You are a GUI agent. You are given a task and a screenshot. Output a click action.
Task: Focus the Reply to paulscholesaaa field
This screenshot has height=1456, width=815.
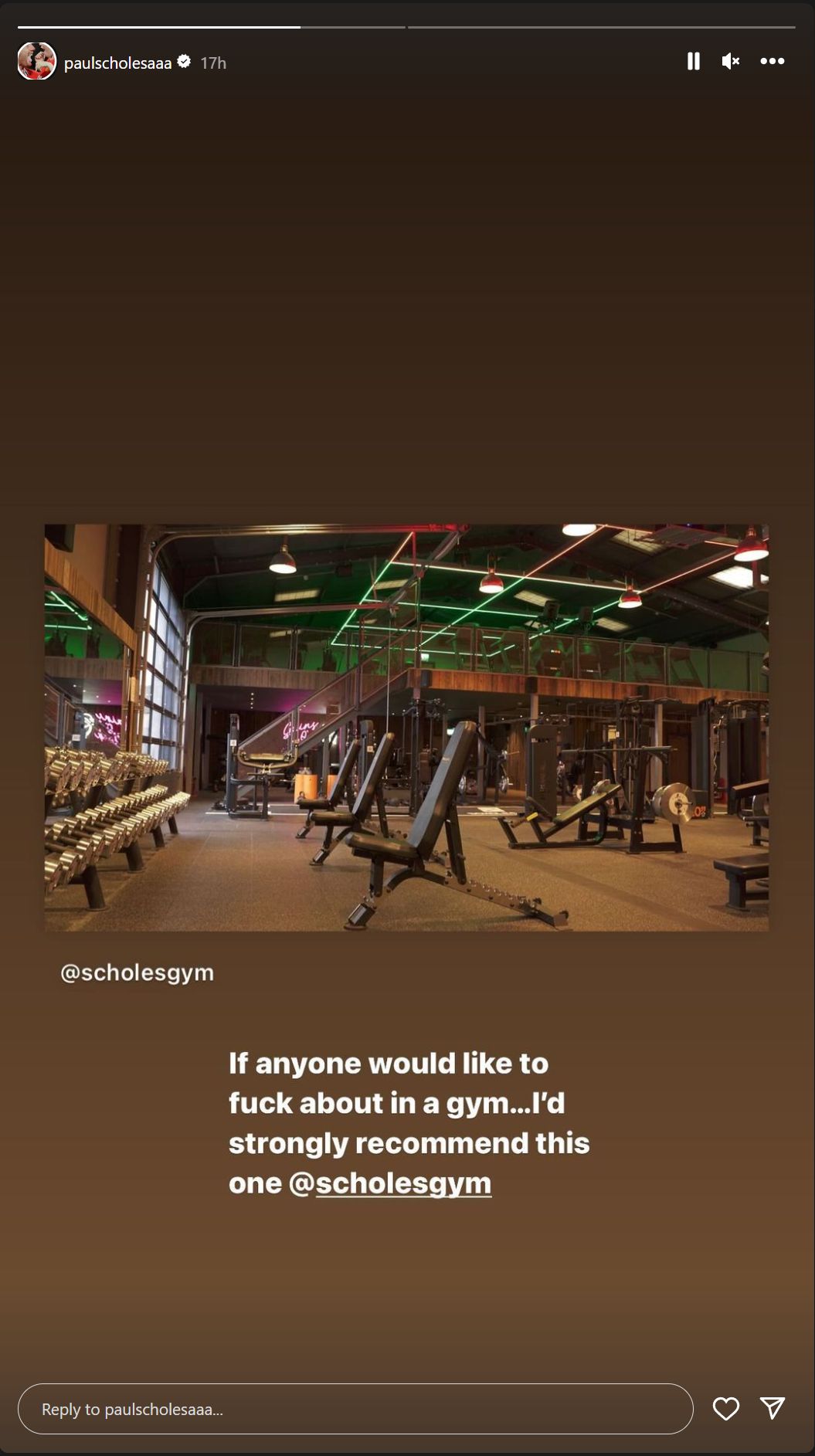point(355,1409)
